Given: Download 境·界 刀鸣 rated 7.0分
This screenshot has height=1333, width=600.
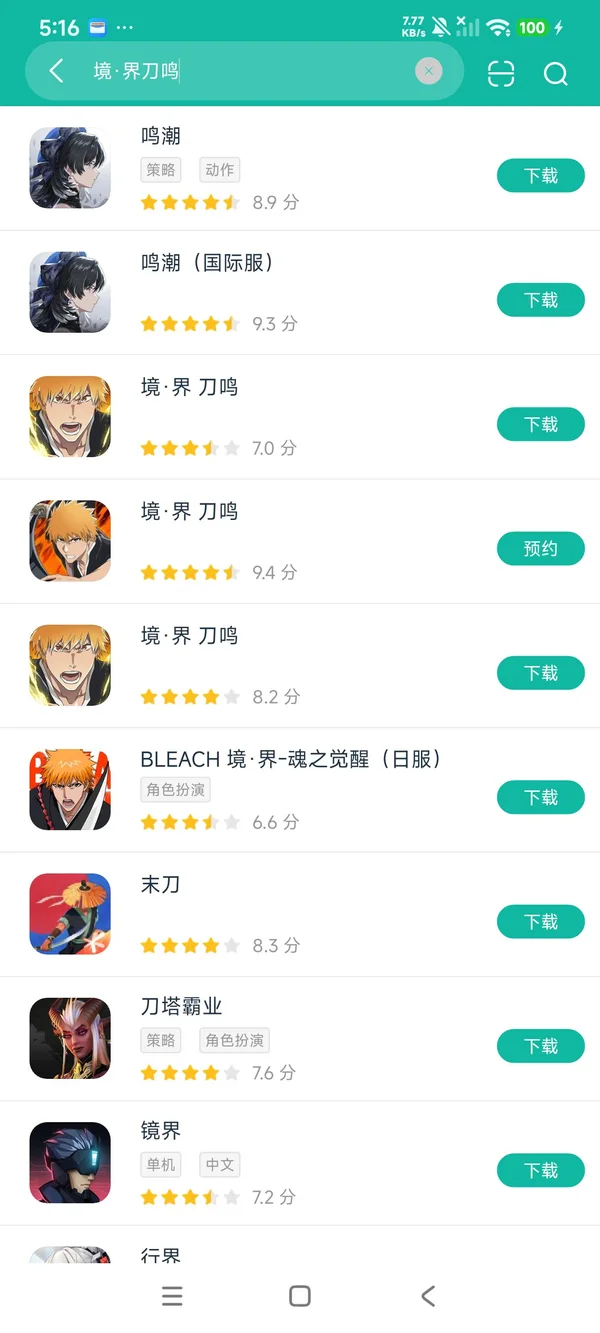Looking at the screenshot, I should (540, 425).
